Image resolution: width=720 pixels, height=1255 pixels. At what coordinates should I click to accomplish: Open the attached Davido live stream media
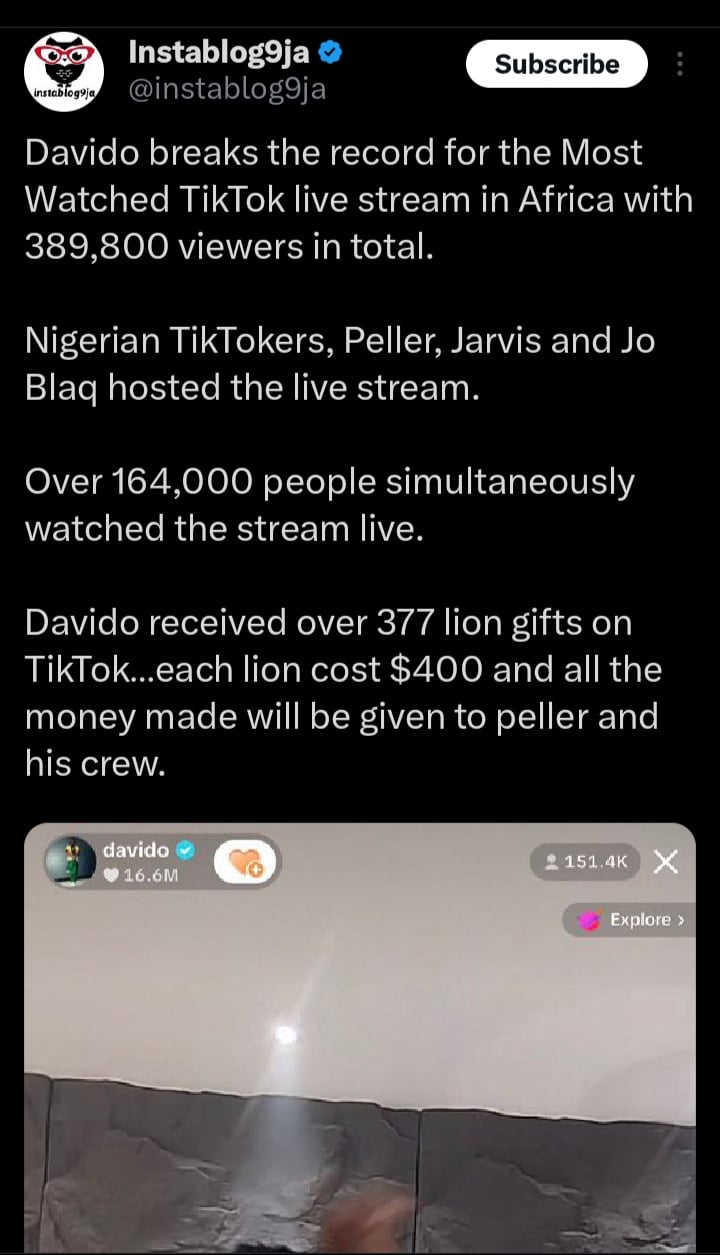click(360, 1040)
